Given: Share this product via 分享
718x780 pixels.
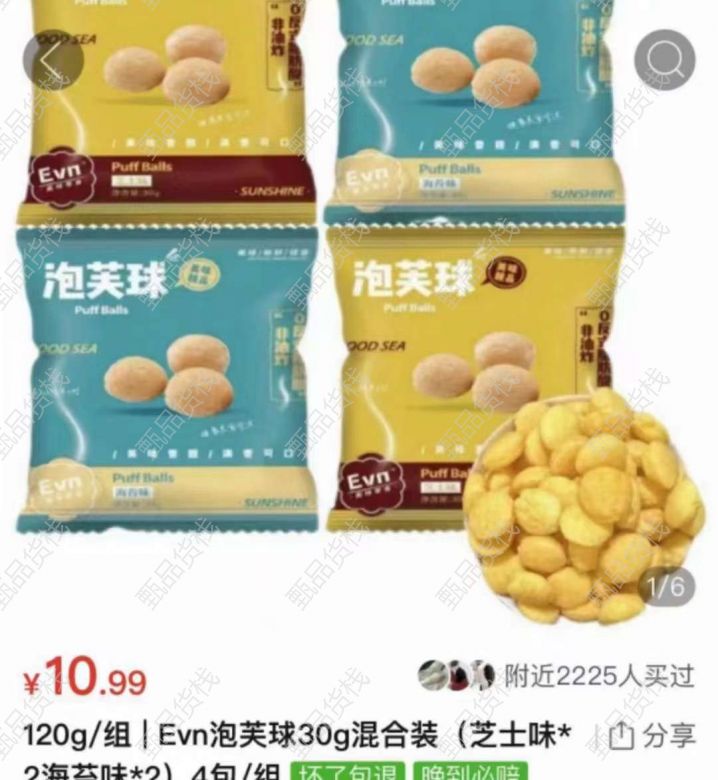Looking at the screenshot, I should click(653, 737).
